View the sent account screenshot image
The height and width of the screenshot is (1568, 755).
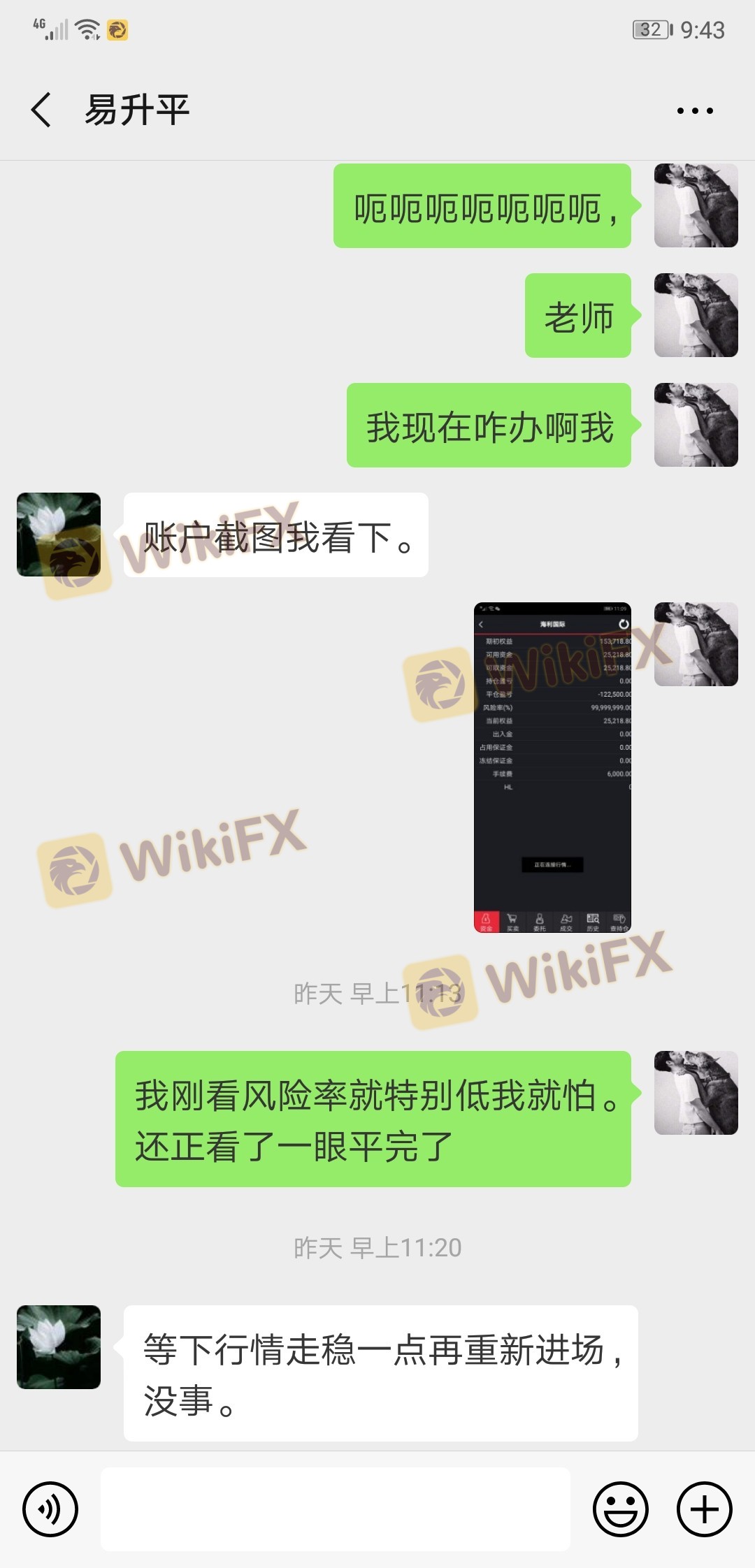(x=552, y=767)
